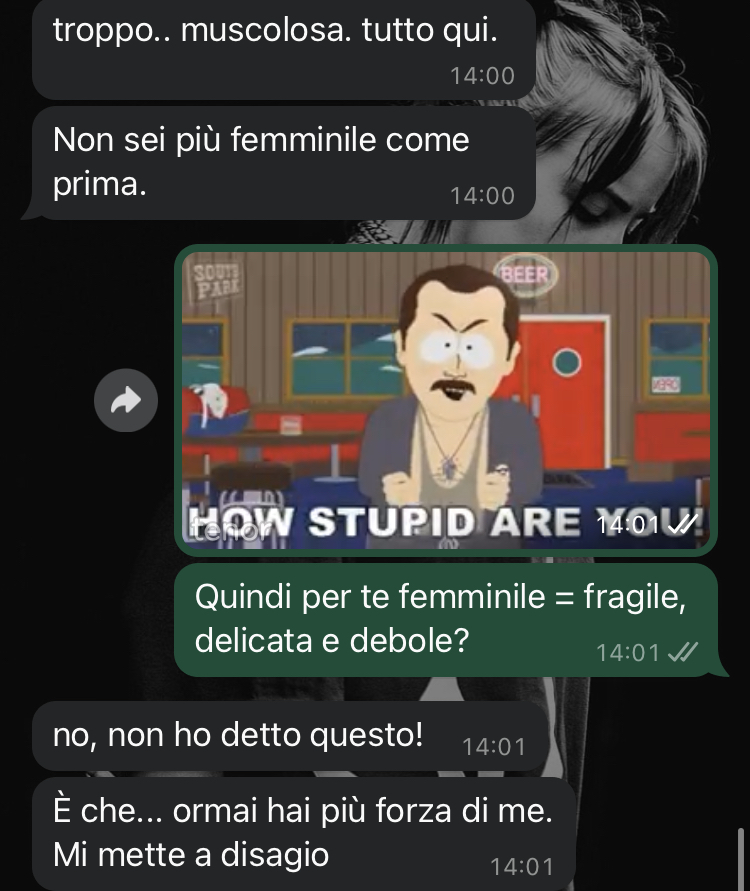This screenshot has height=891, width=750.
Task: Forward the South Park GIF message
Action: pos(125,401)
